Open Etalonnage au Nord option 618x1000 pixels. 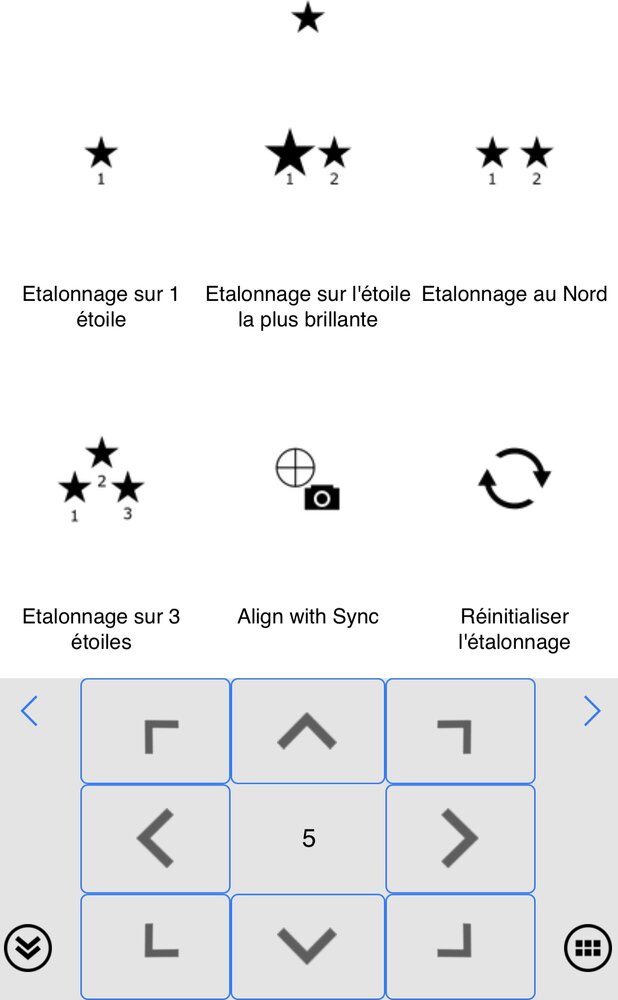(514, 232)
